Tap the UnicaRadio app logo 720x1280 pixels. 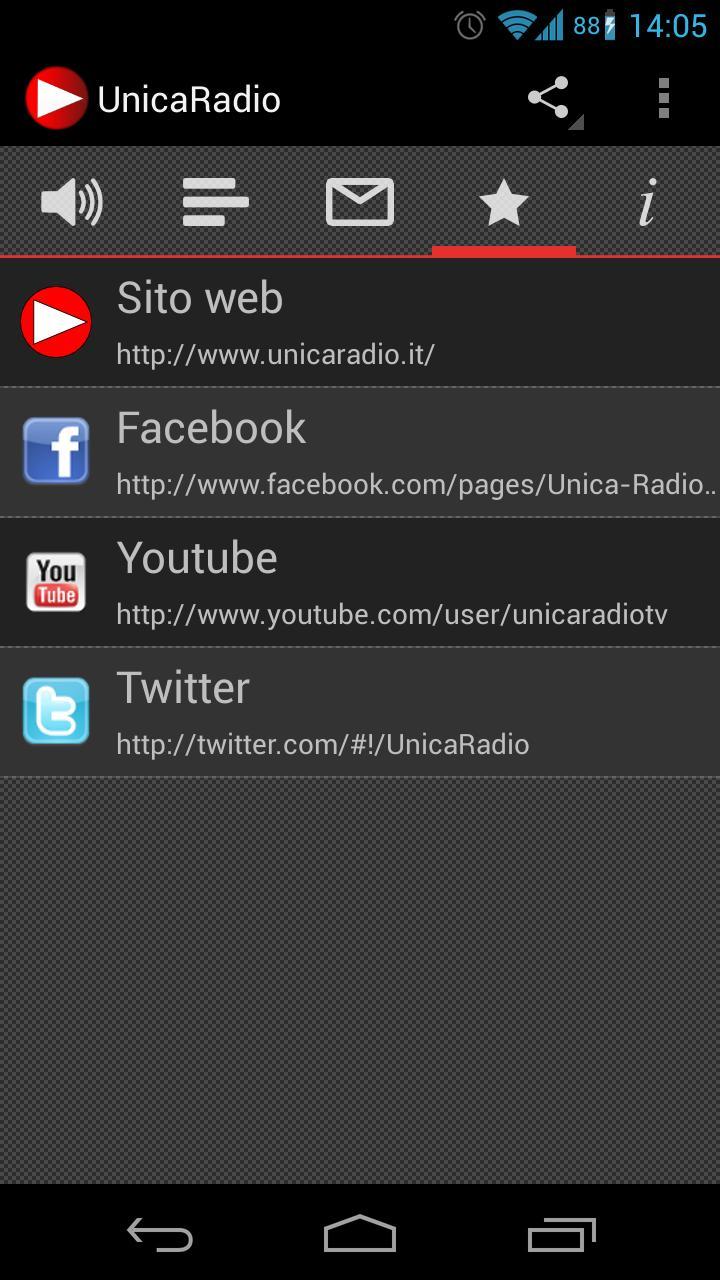(x=56, y=99)
